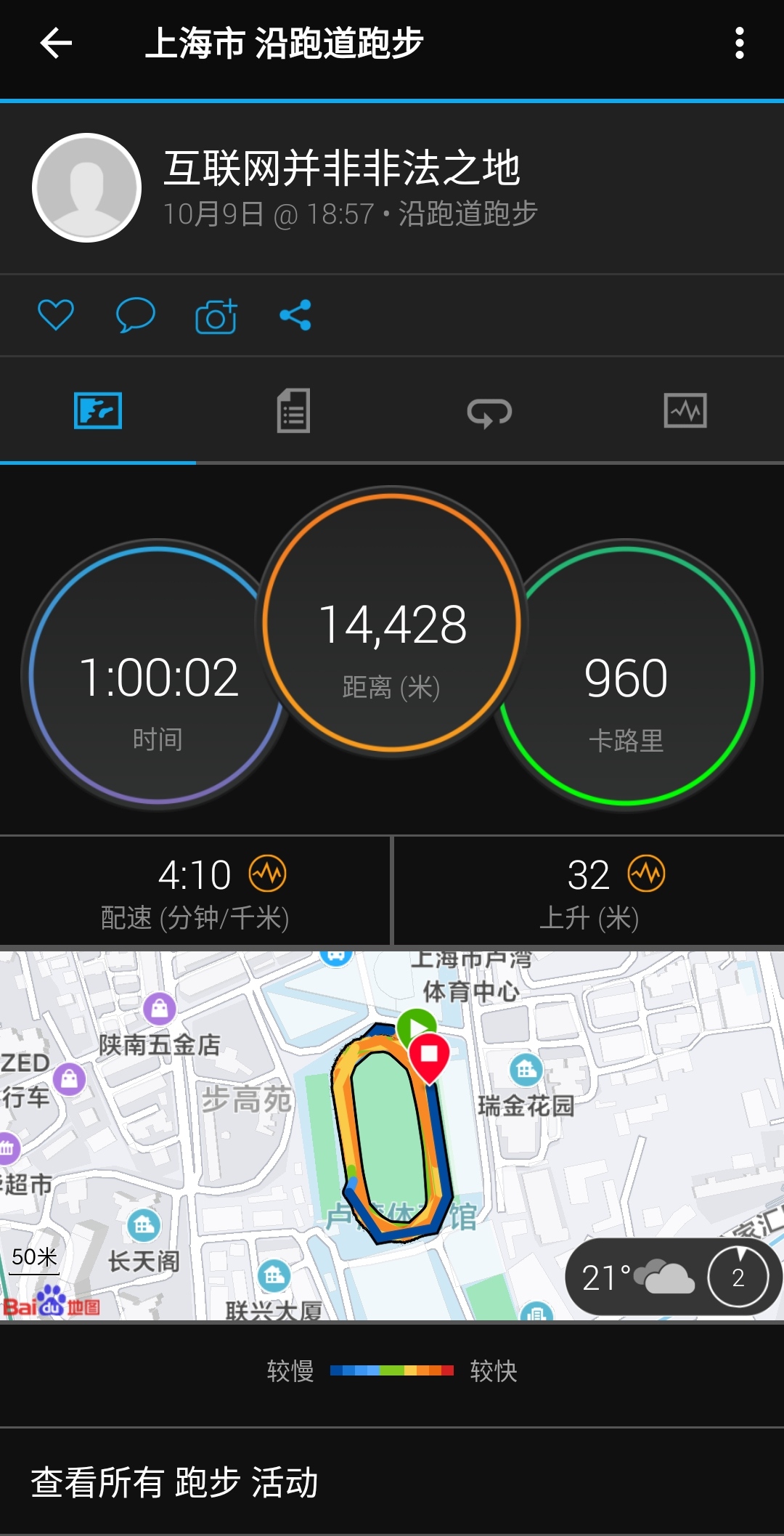Tap the back arrow to return
Screen dimensions: 784x1536
[55, 45]
